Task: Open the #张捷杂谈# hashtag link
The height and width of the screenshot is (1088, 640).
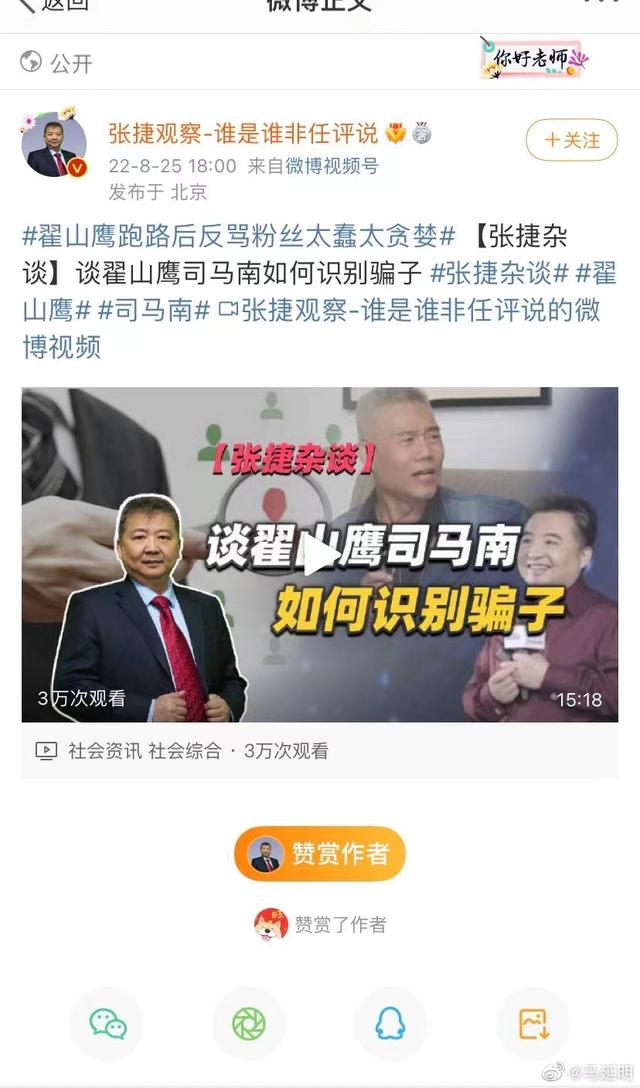Action: point(498,273)
